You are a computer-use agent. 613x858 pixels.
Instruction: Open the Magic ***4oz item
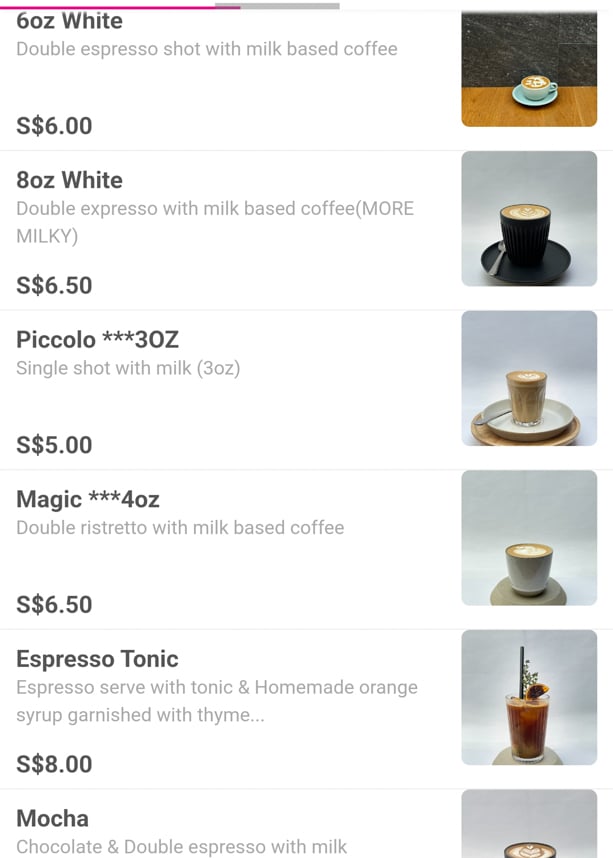88,499
